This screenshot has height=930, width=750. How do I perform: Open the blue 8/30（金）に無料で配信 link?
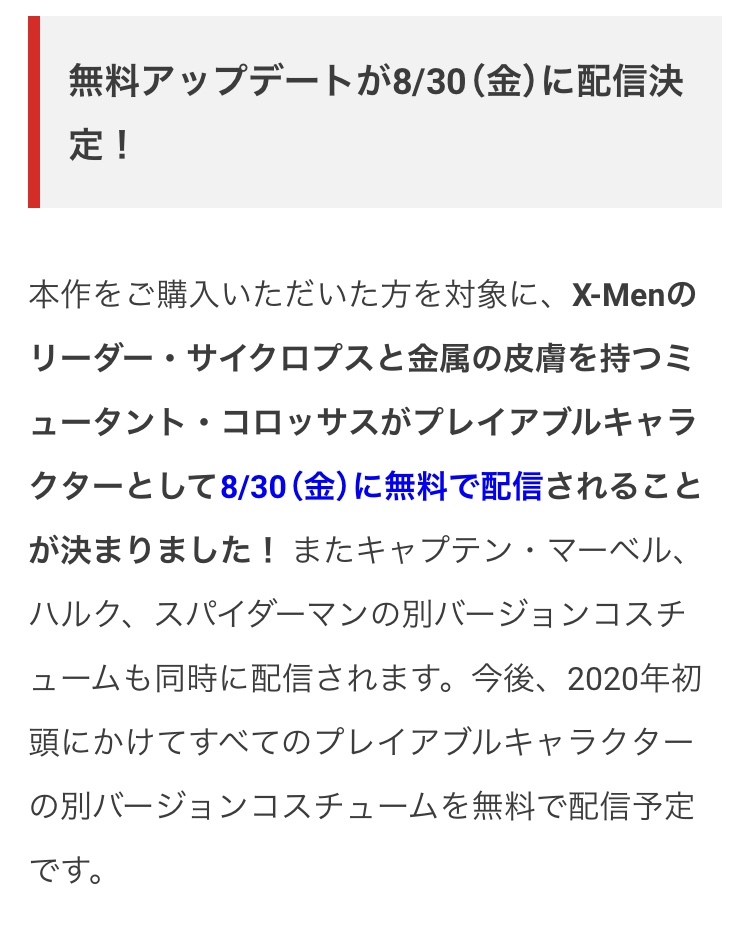tap(381, 487)
